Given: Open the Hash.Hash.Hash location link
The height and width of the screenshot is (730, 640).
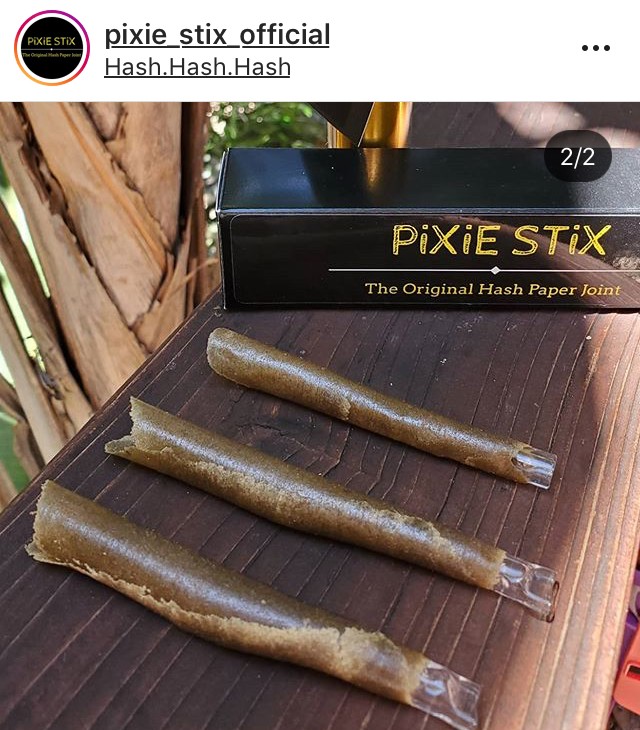Looking at the screenshot, I should [x=197, y=67].
